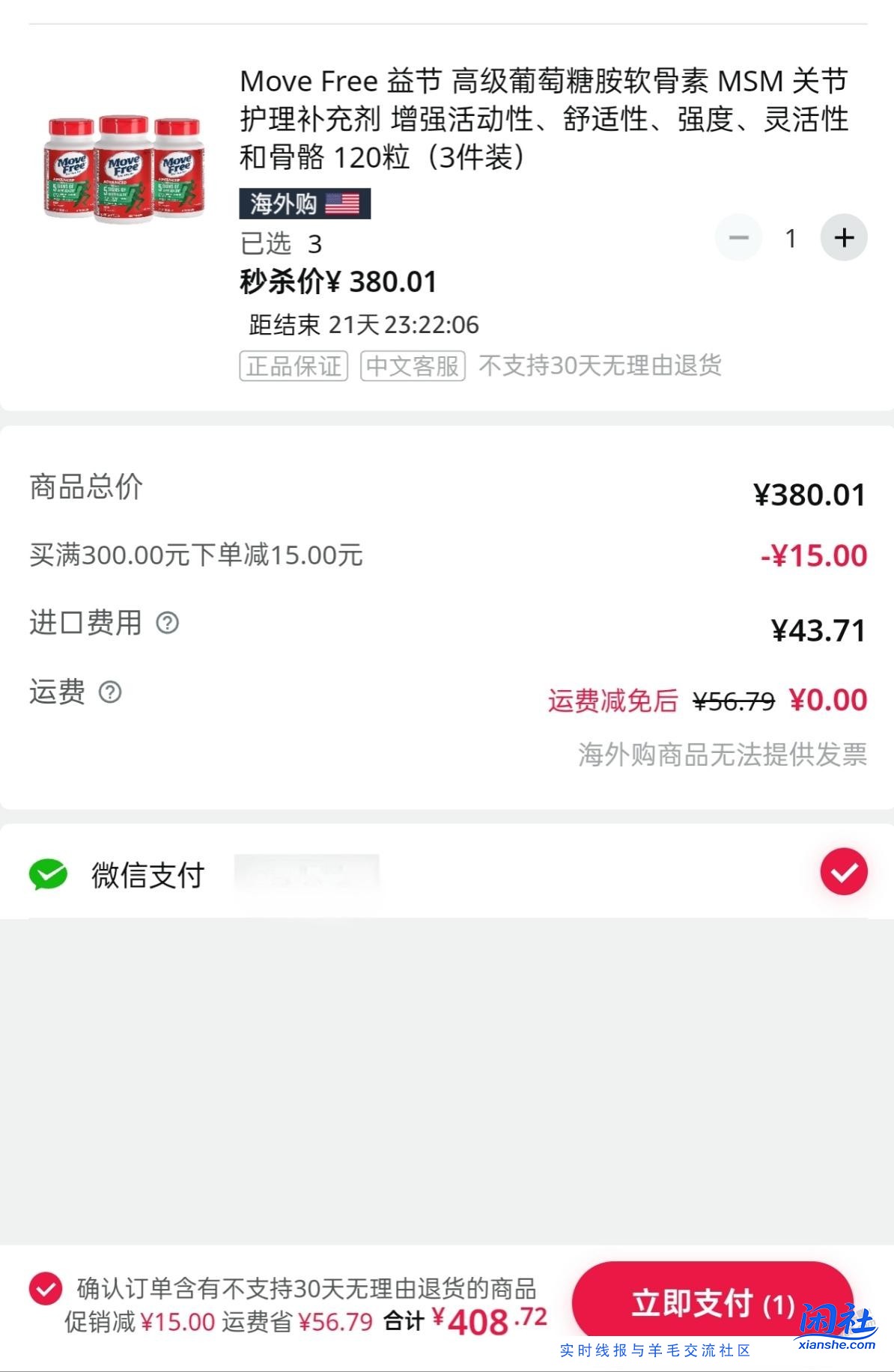Image resolution: width=894 pixels, height=1372 pixels.
Task: Increase quantity with the plus stepper
Action: [x=845, y=238]
